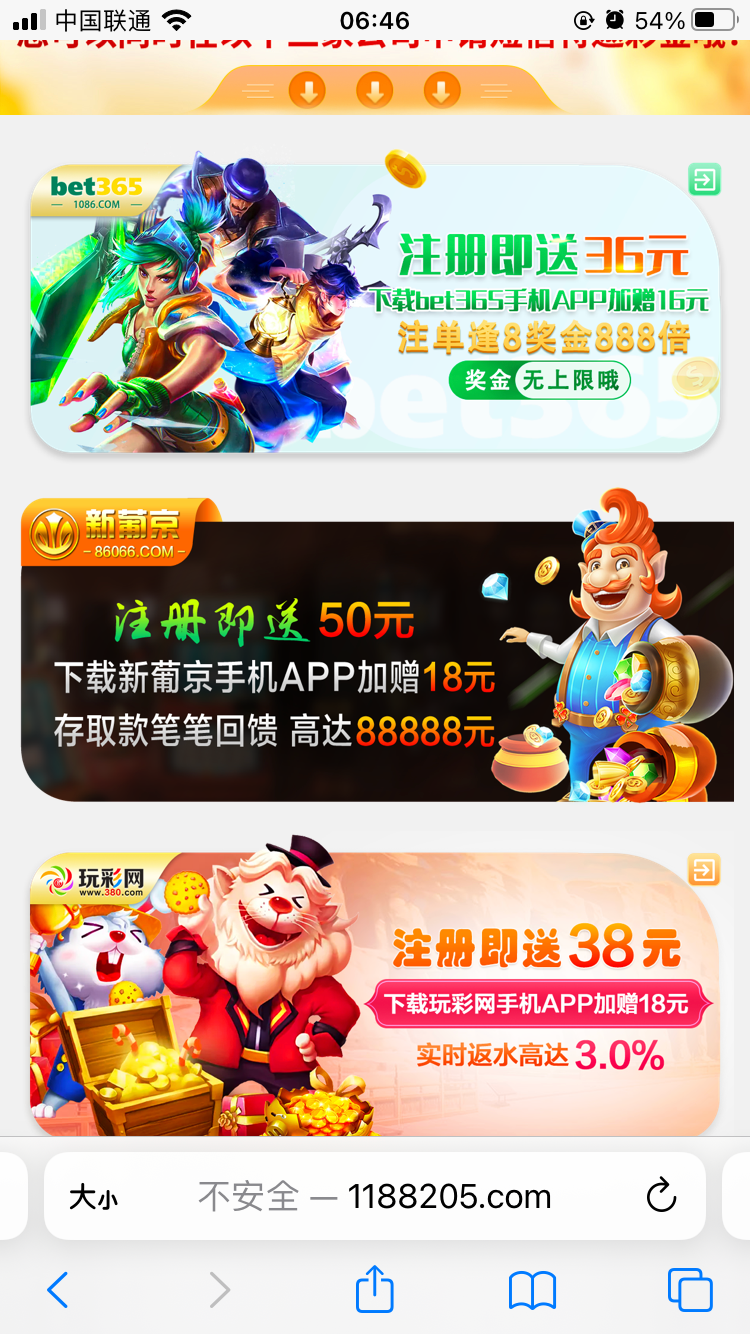This screenshot has height=1334, width=750.
Task: Go back to the previous page
Action: point(58,1290)
